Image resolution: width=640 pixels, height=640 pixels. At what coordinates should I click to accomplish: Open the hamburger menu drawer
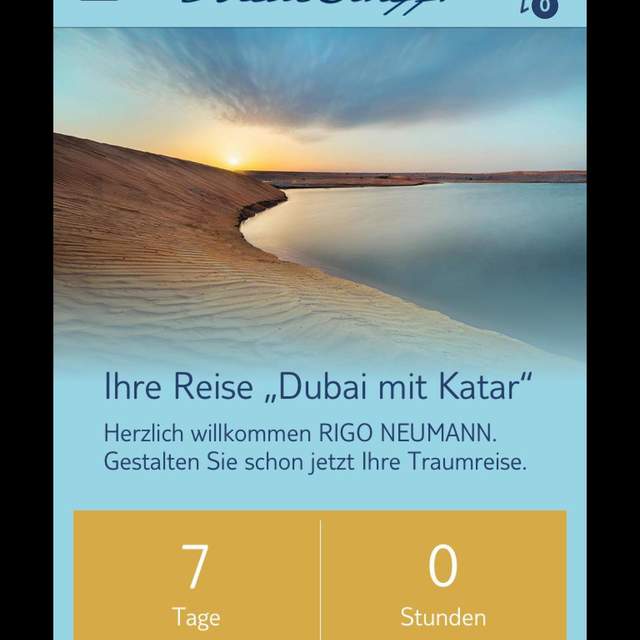(97, 3)
